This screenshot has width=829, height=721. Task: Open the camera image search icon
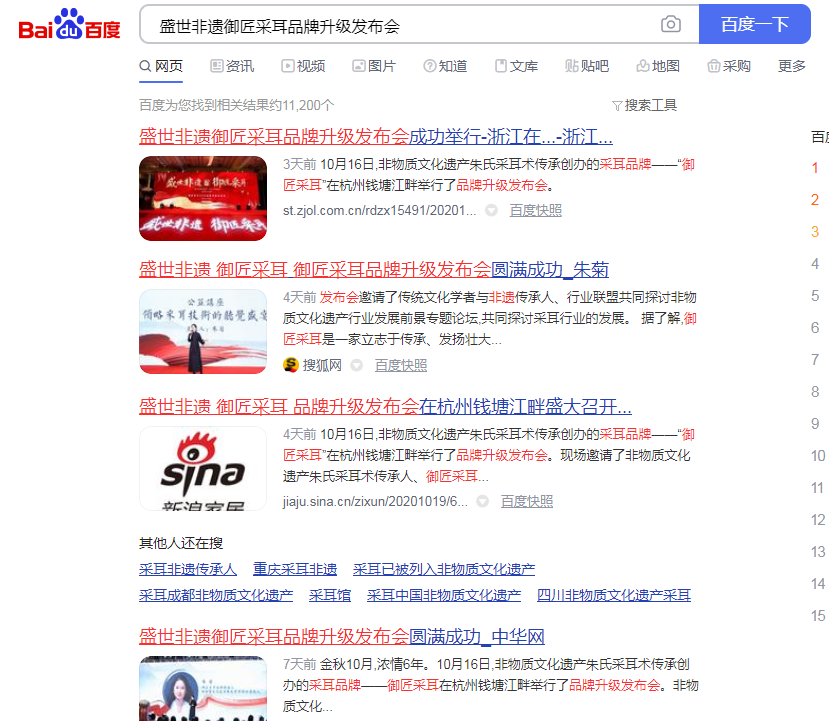click(x=670, y=25)
